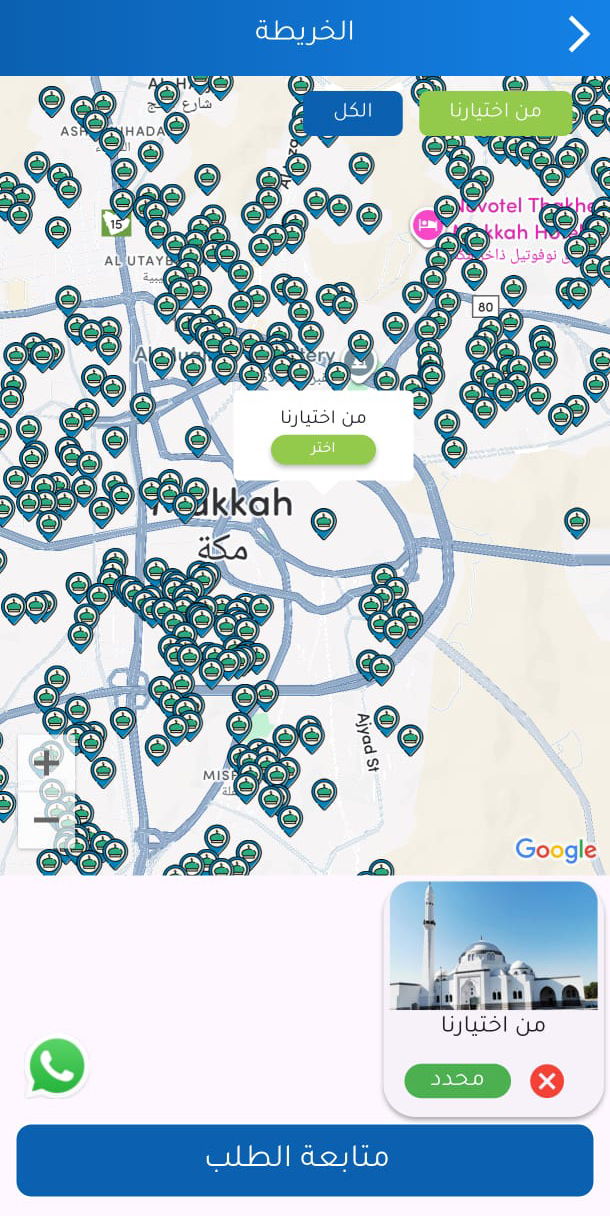Tap the mosque pin near Ajyad St

click(x=387, y=718)
